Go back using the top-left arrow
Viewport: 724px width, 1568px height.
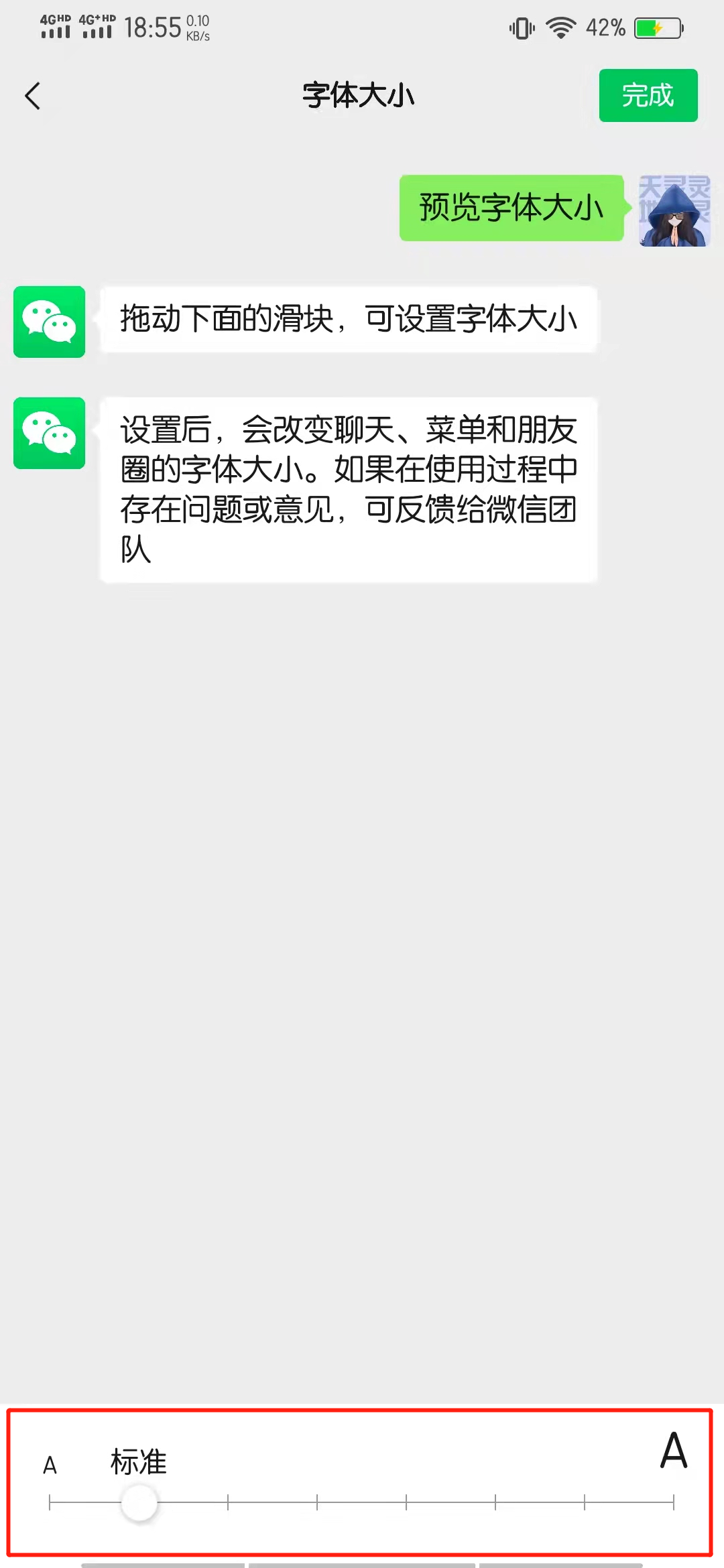pyautogui.click(x=32, y=96)
